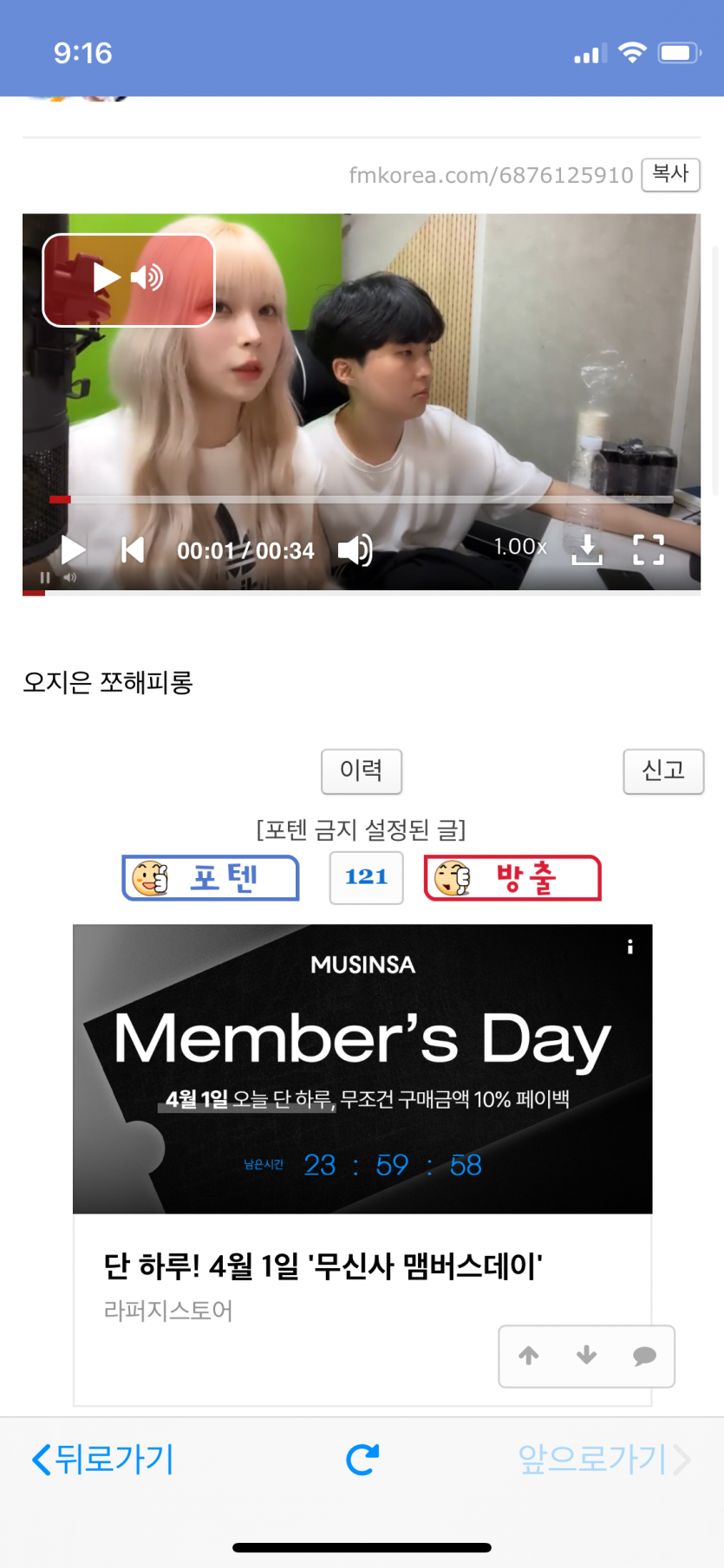
Task: Open the ad options menu
Action: 630,947
